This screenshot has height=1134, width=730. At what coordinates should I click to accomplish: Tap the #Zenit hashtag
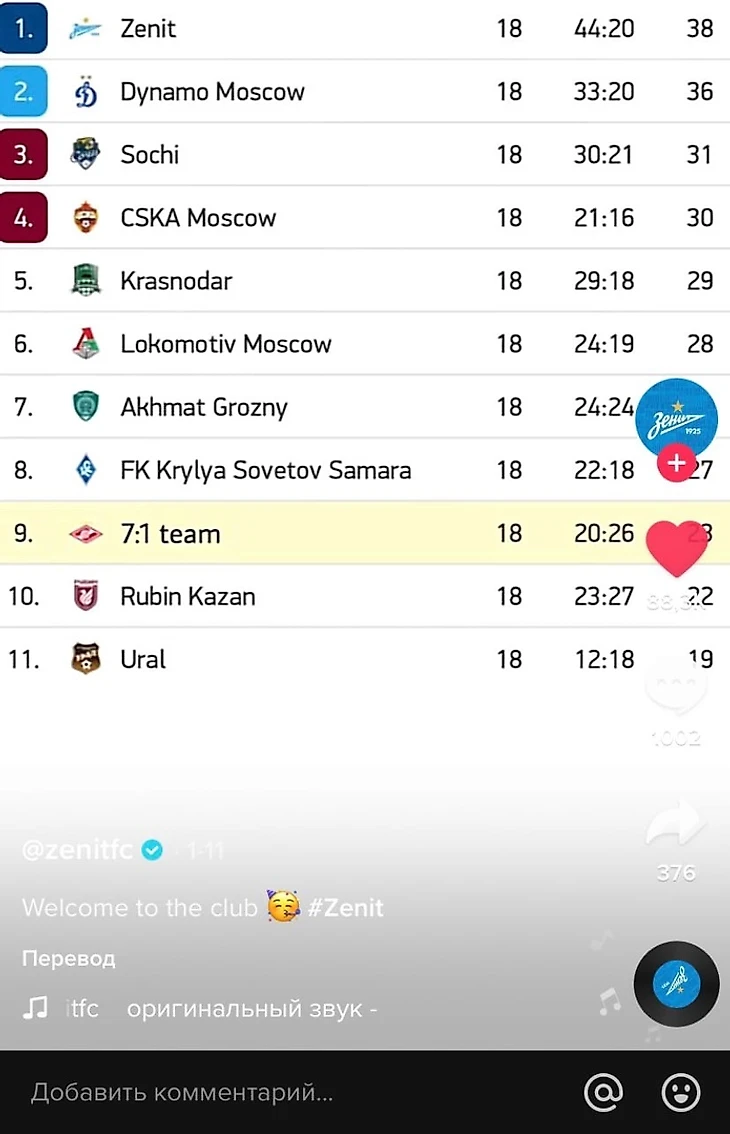(x=346, y=908)
